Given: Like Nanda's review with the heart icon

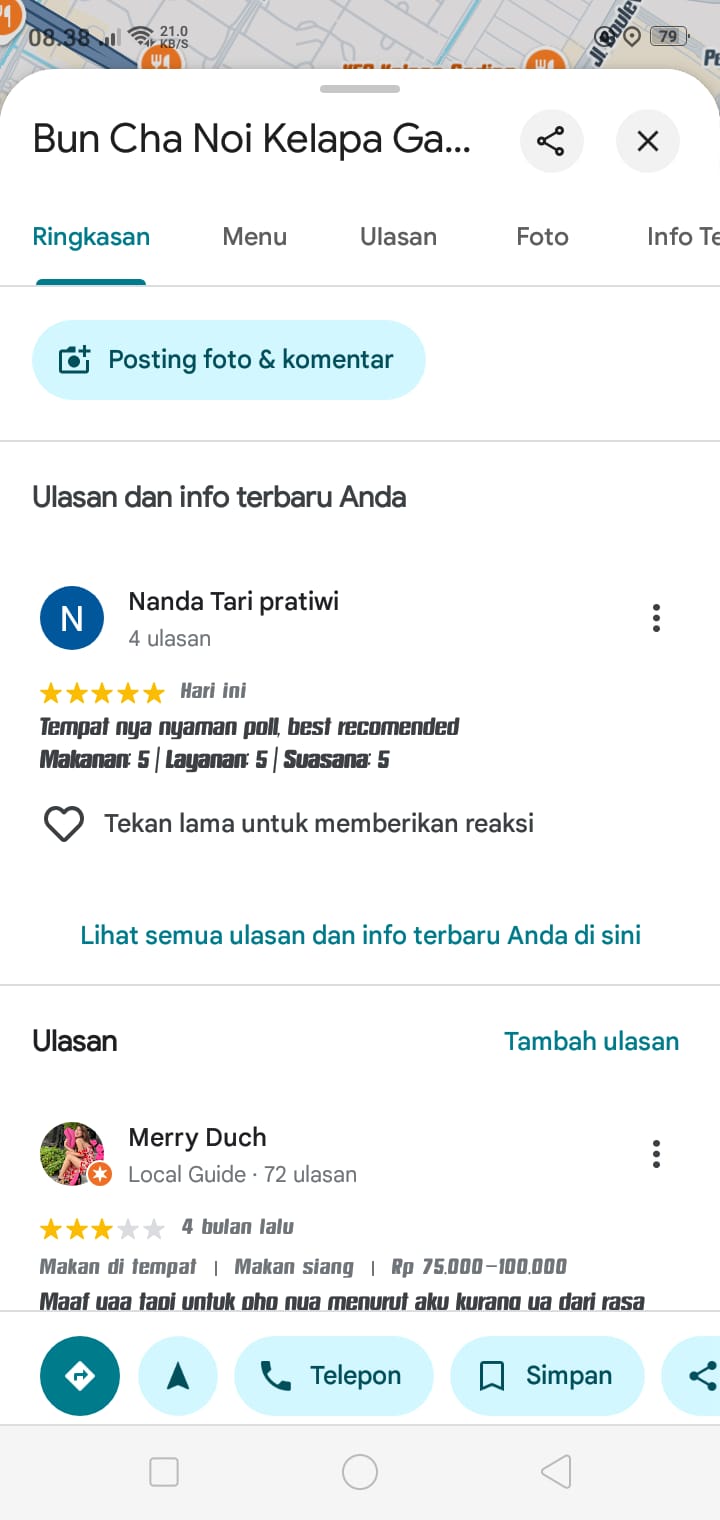Looking at the screenshot, I should click(x=63, y=824).
